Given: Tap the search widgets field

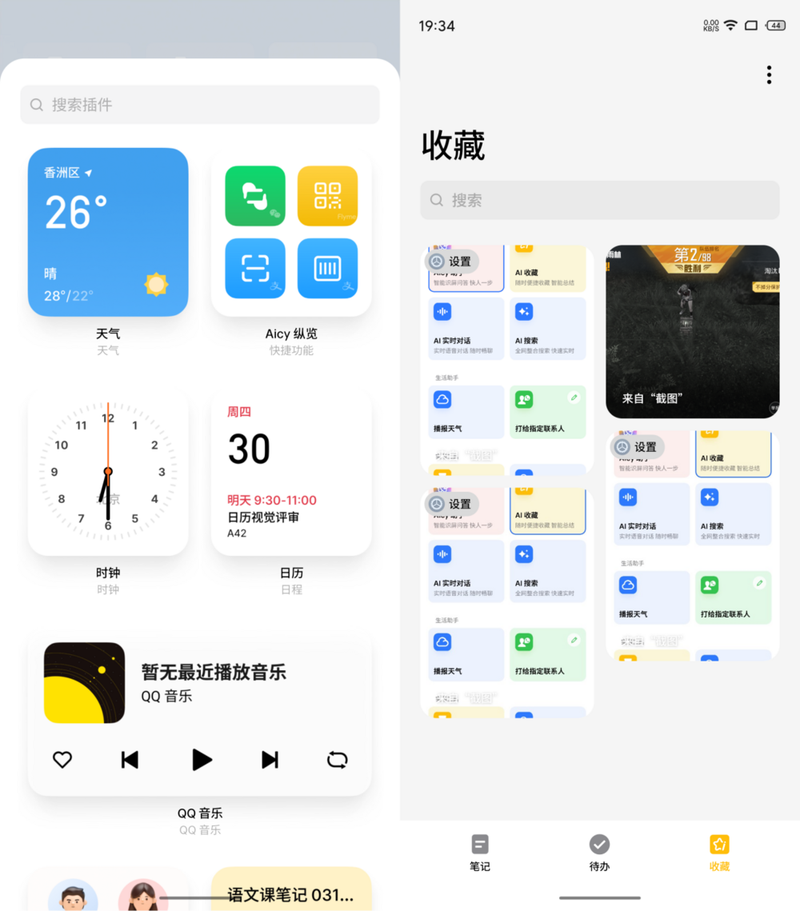Looking at the screenshot, I should 200,105.
